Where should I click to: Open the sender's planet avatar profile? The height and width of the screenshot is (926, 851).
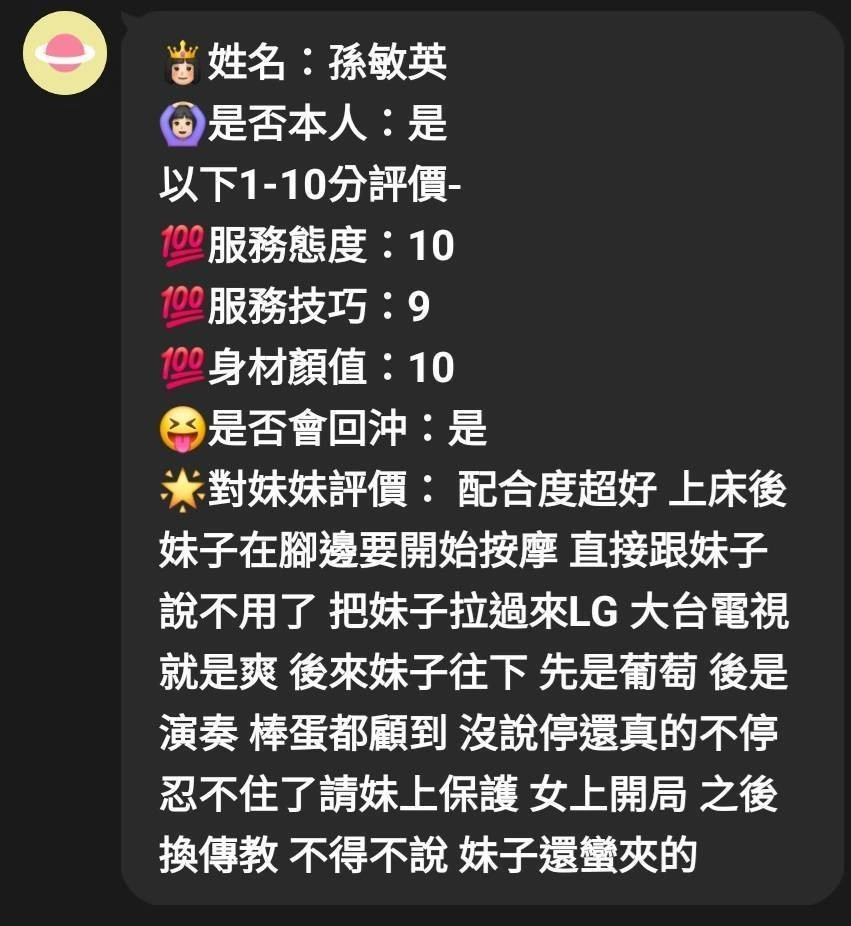click(65, 53)
